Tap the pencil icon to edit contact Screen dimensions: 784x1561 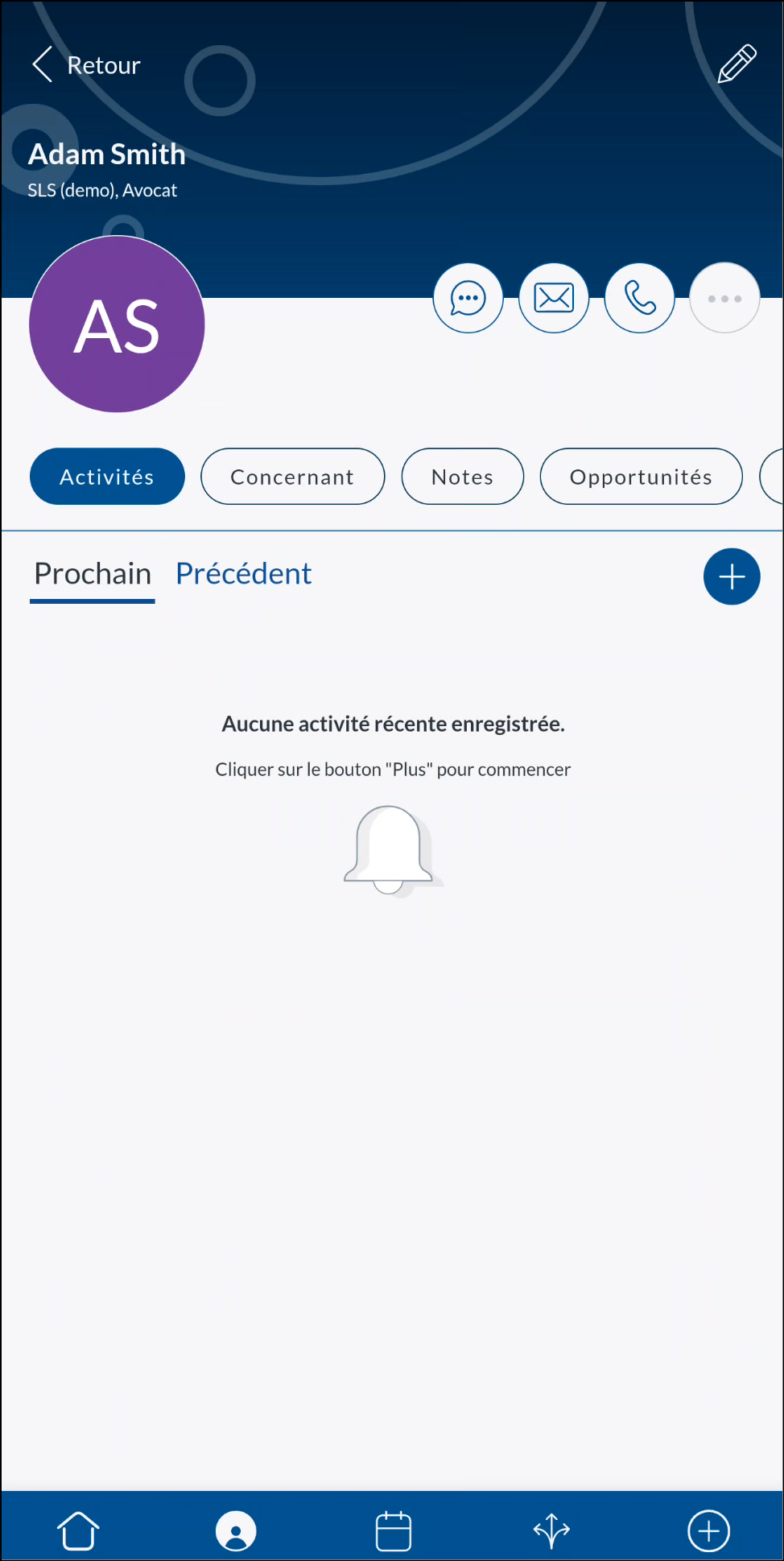736,64
